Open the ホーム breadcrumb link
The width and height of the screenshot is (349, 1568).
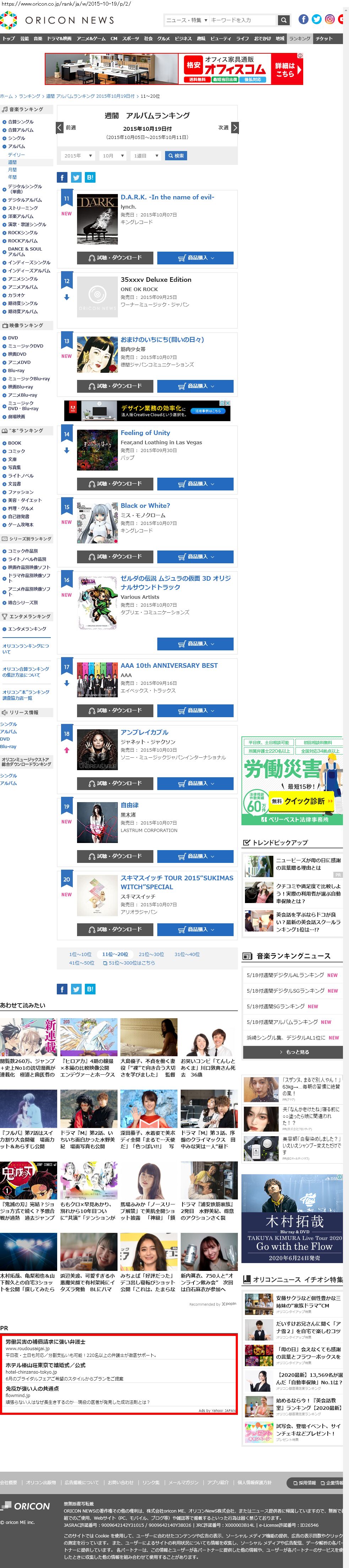click(x=6, y=96)
